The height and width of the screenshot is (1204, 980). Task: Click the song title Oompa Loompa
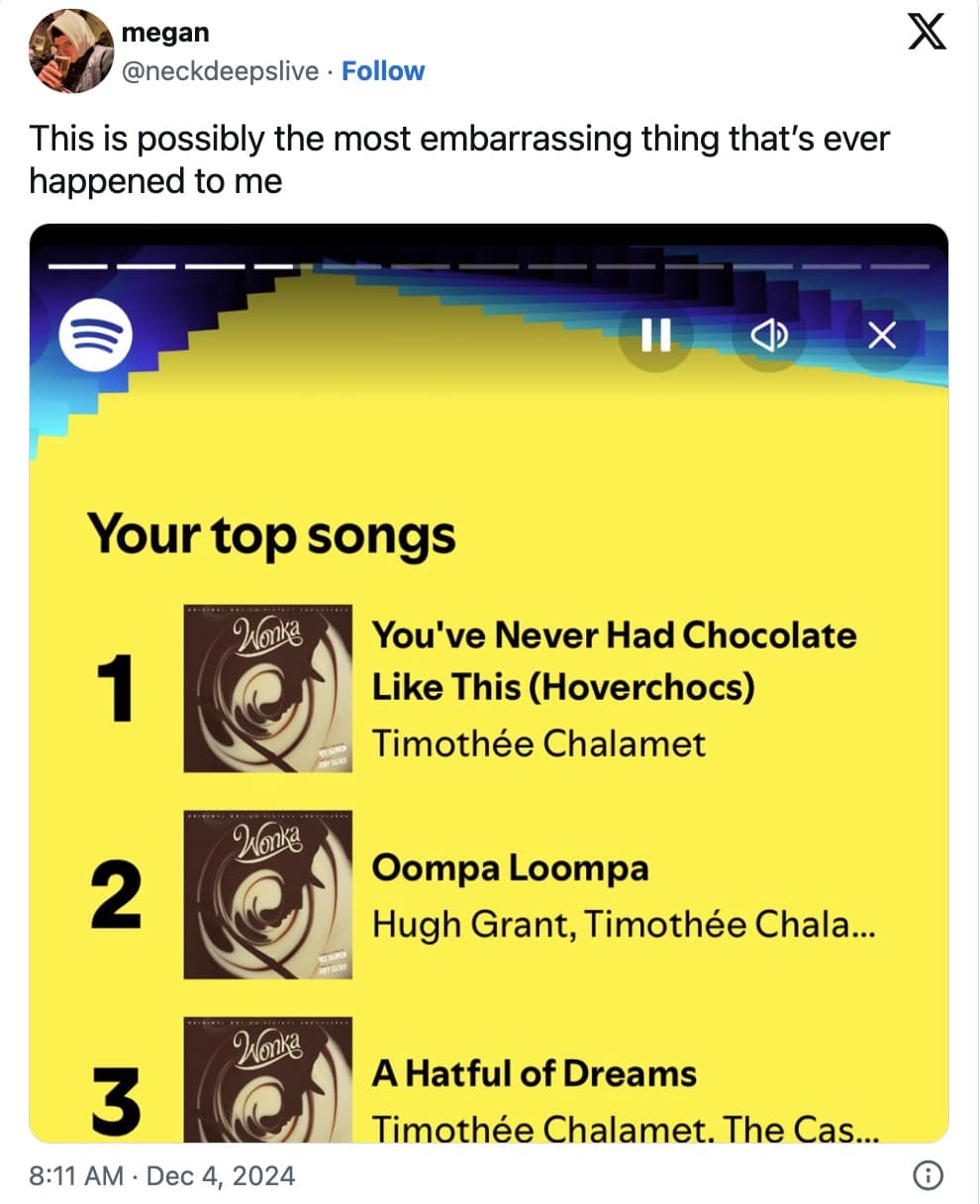tap(511, 868)
